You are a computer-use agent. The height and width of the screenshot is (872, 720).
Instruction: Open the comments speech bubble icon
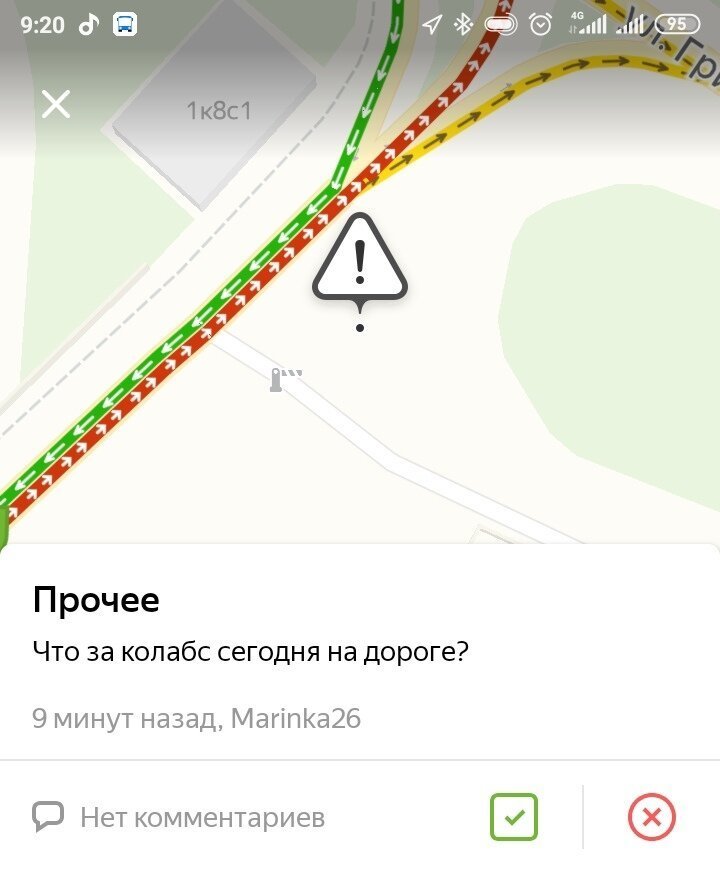click(47, 816)
